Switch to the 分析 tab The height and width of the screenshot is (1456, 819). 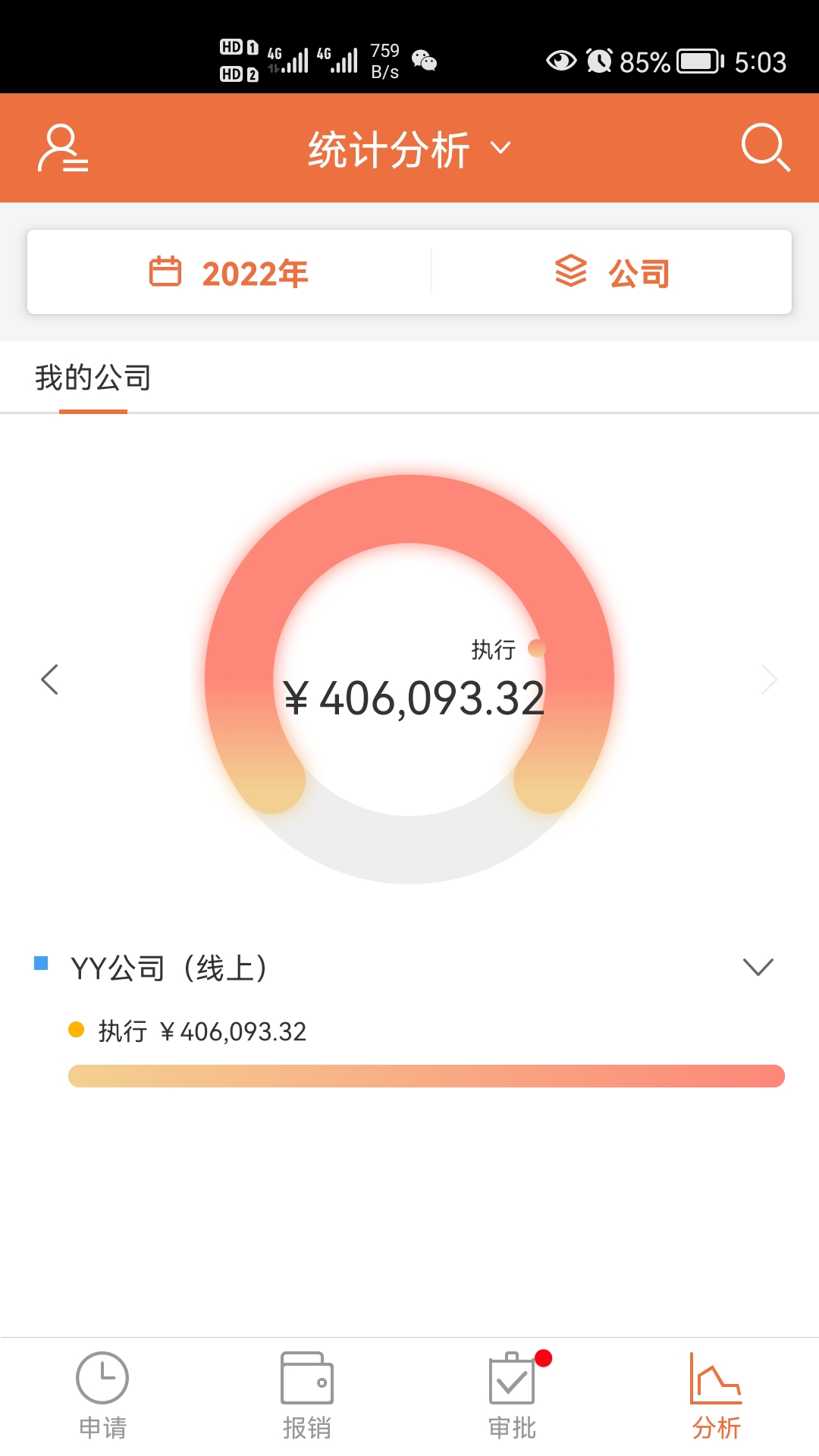click(x=716, y=1395)
